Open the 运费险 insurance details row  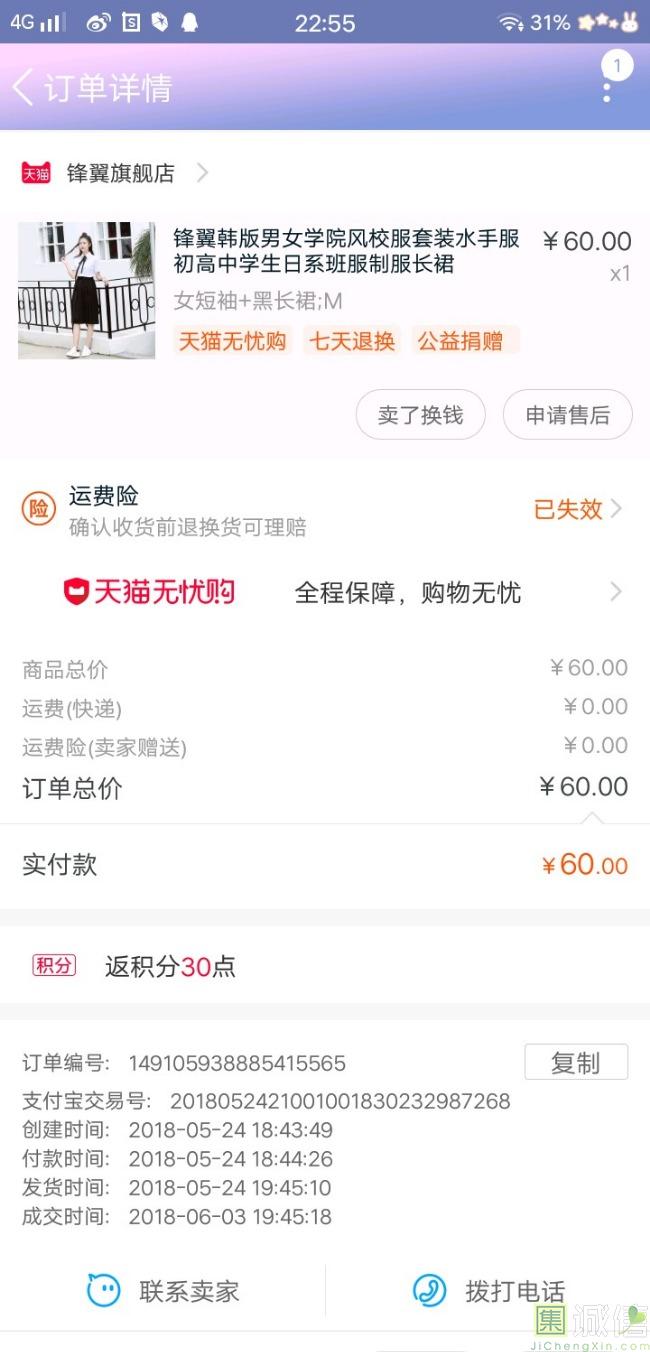point(325,510)
